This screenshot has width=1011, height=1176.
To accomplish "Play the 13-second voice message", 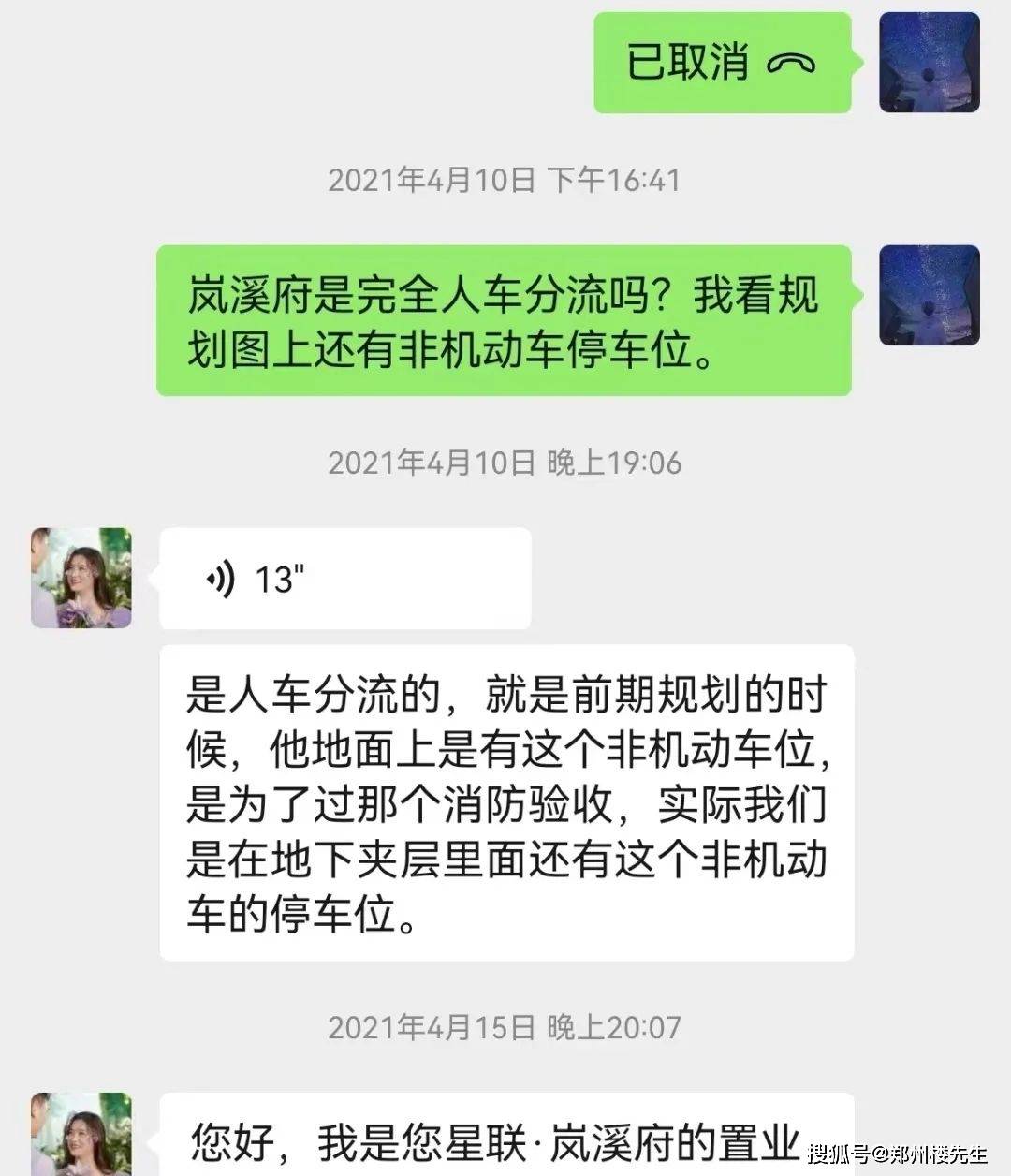I will (x=344, y=579).
